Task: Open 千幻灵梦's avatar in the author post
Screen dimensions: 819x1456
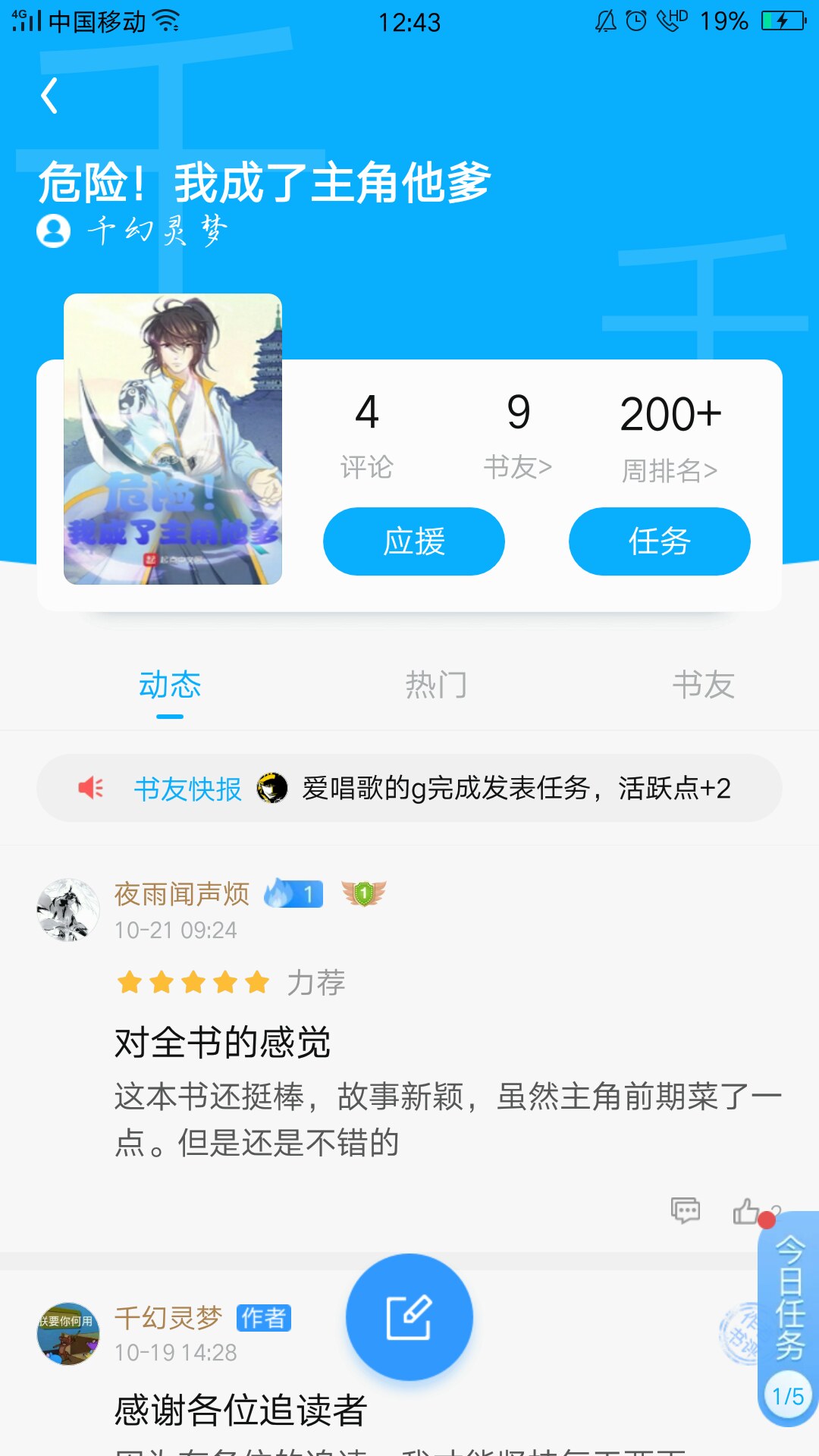Action: 68,1334
